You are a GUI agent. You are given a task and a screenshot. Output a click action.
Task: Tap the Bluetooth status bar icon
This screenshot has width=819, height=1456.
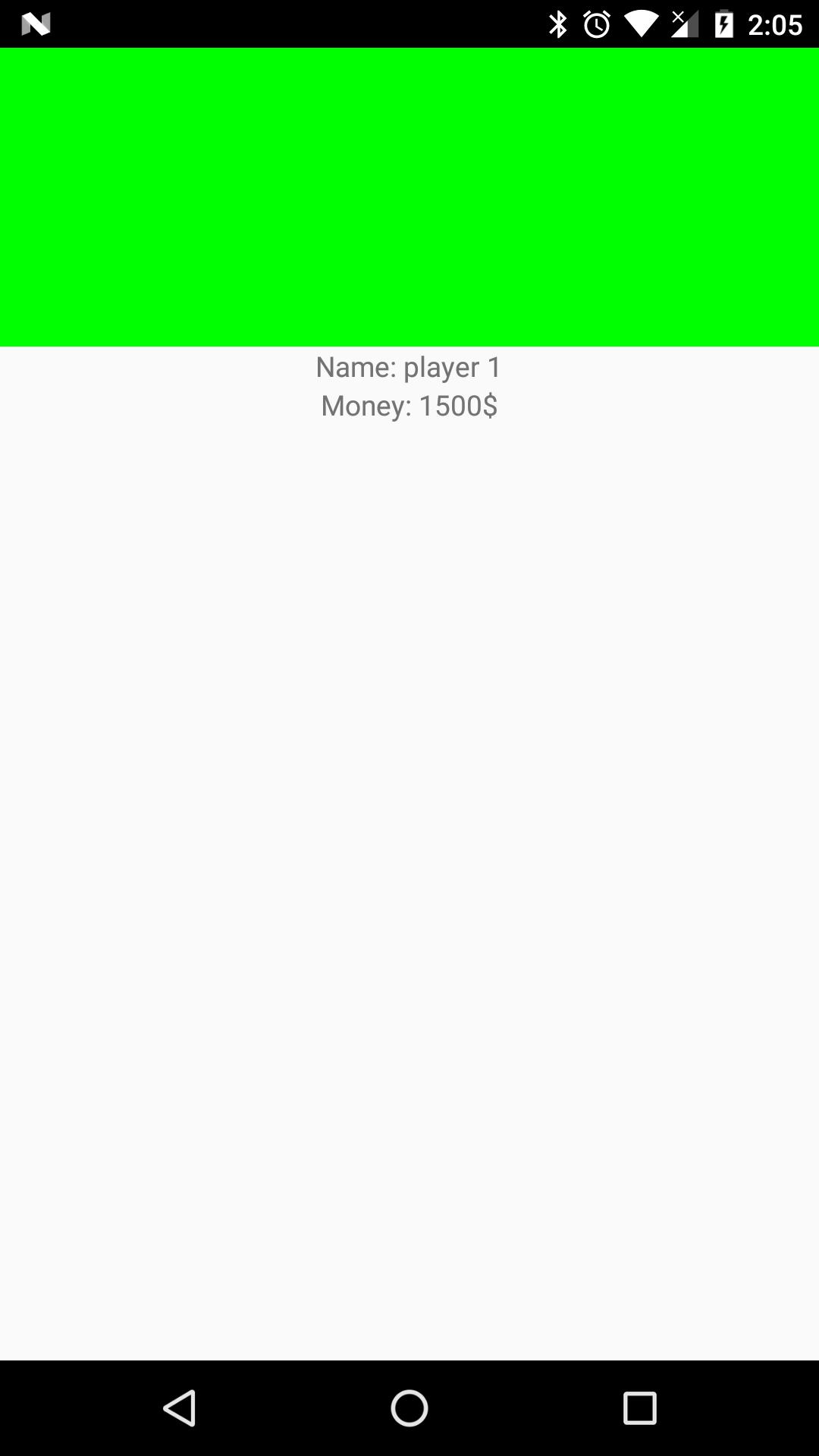pyautogui.click(x=560, y=24)
